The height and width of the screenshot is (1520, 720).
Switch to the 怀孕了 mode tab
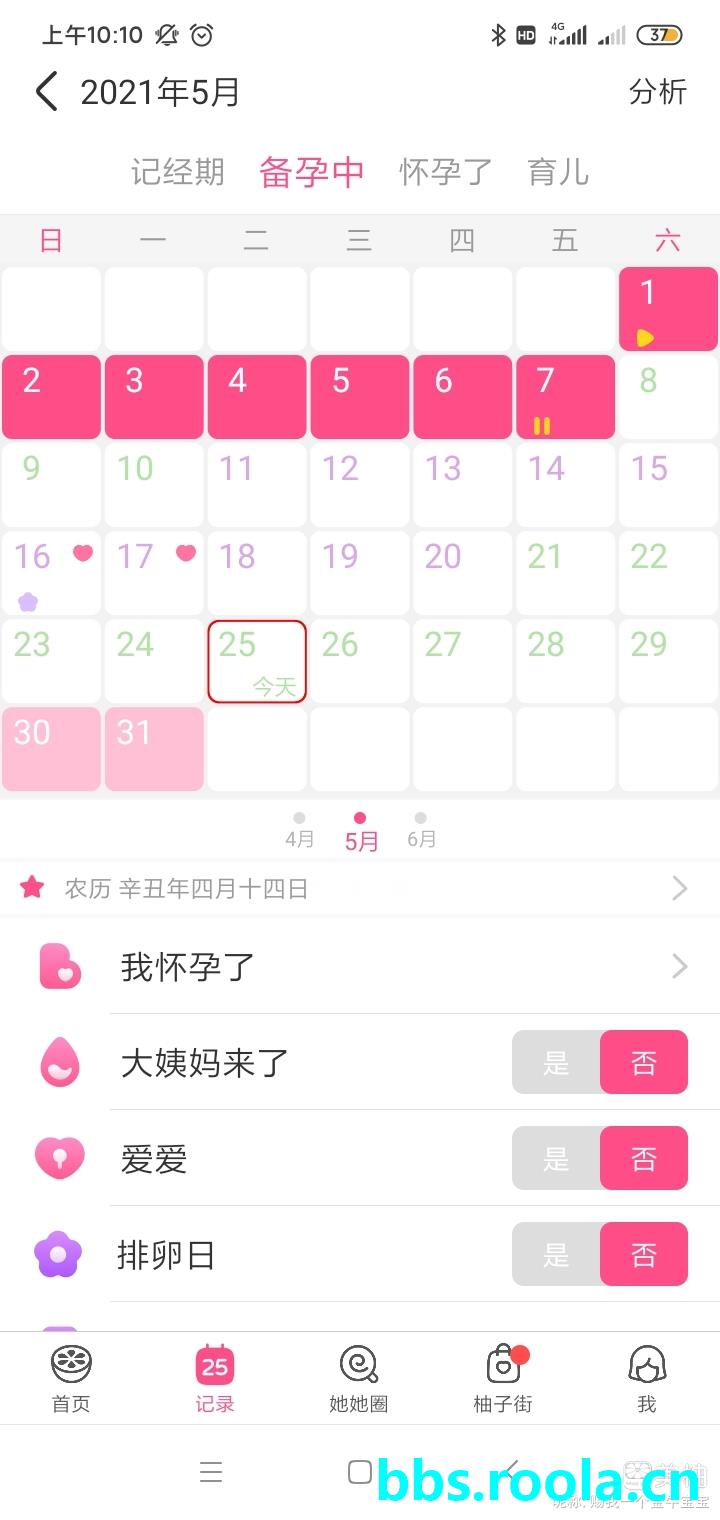click(x=446, y=172)
